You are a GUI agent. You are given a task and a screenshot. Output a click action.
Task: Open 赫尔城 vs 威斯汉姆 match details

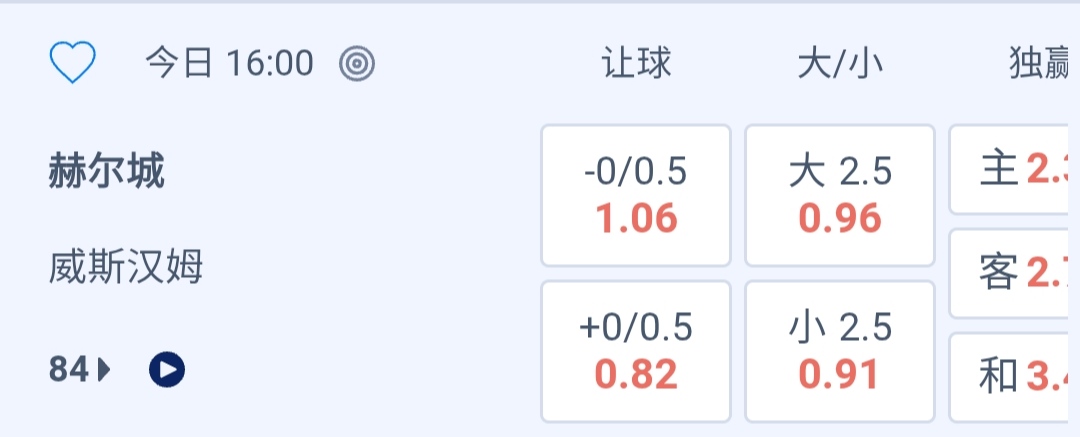[125, 220]
